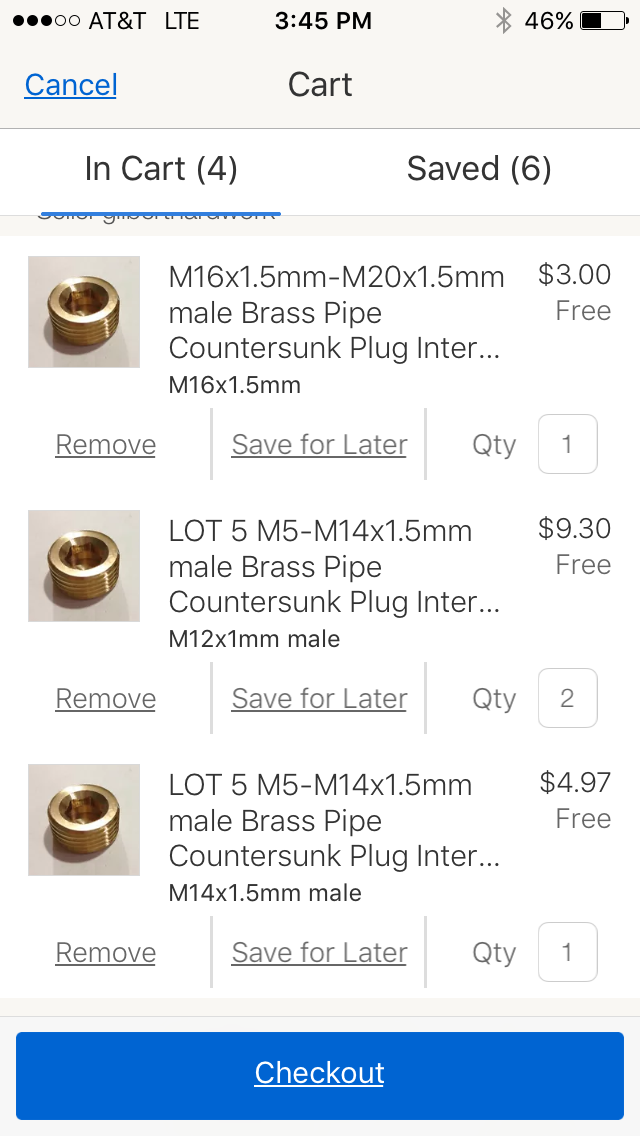Viewport: 640px width, 1136px height.
Task: Open the $9.30 LOT 5 brass plug listing
Action: 335,566
